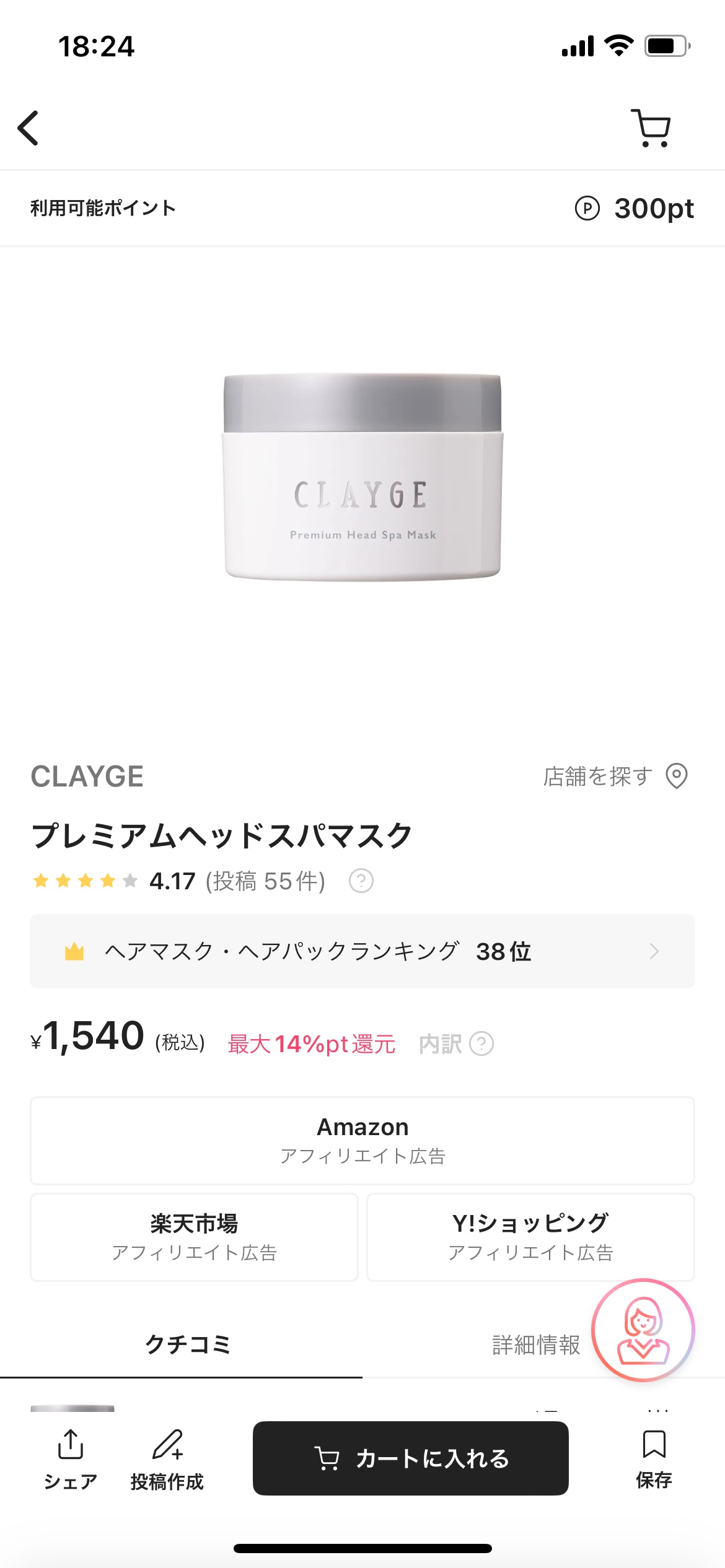This screenshot has height=1568, width=725.
Task: Tap the crown icon in the ranking banner
Action: coord(75,951)
